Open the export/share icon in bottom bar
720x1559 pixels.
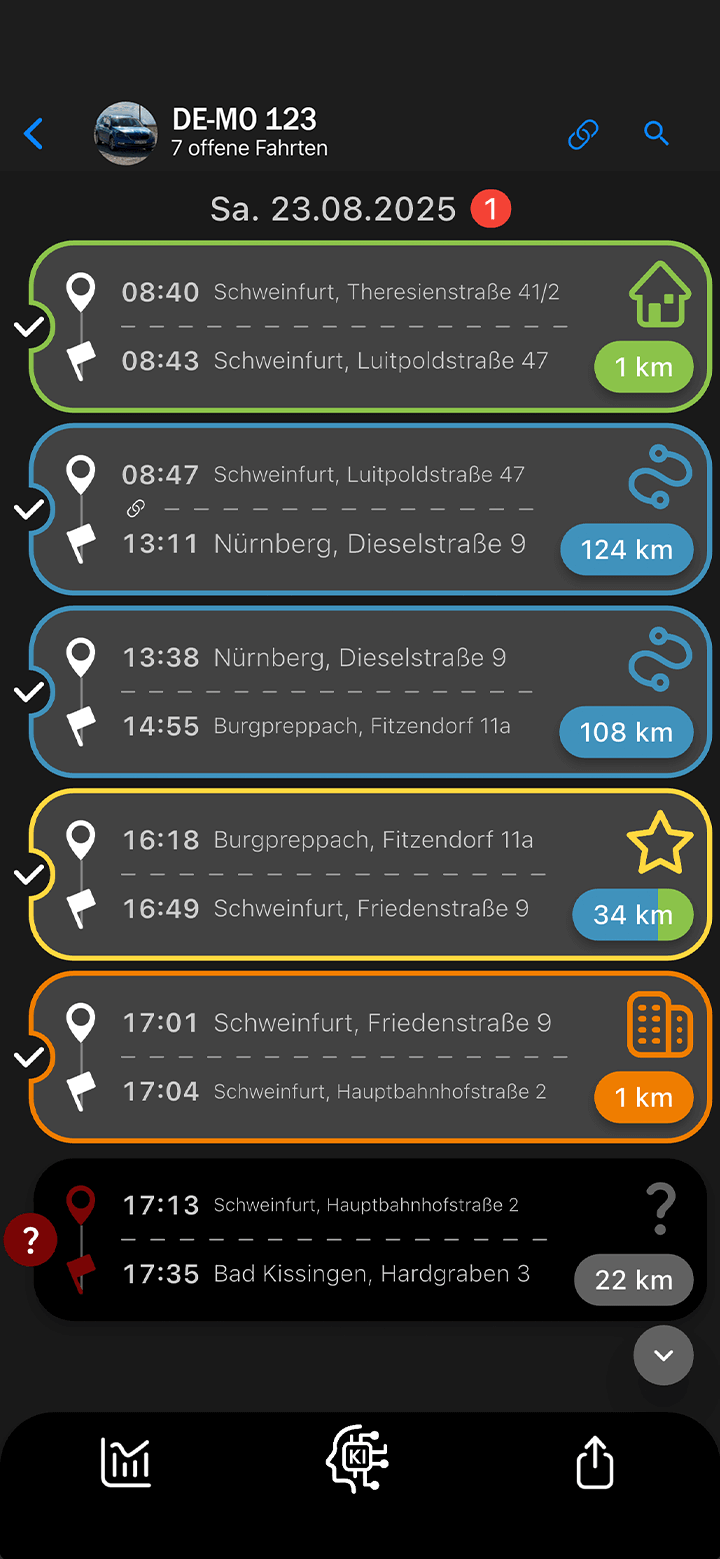click(x=594, y=1462)
